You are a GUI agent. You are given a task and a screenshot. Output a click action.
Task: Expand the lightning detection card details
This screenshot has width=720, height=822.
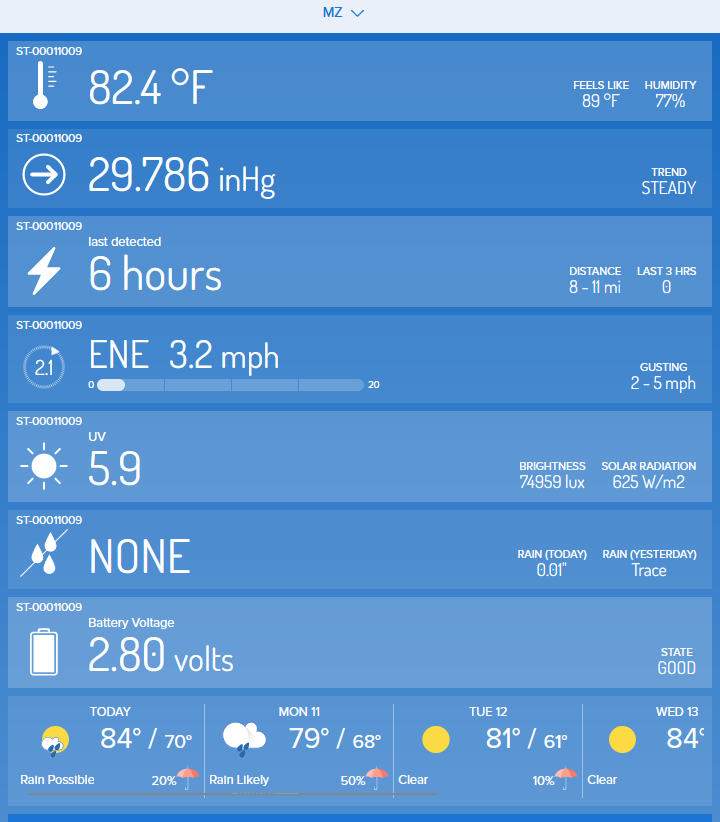[x=360, y=261]
